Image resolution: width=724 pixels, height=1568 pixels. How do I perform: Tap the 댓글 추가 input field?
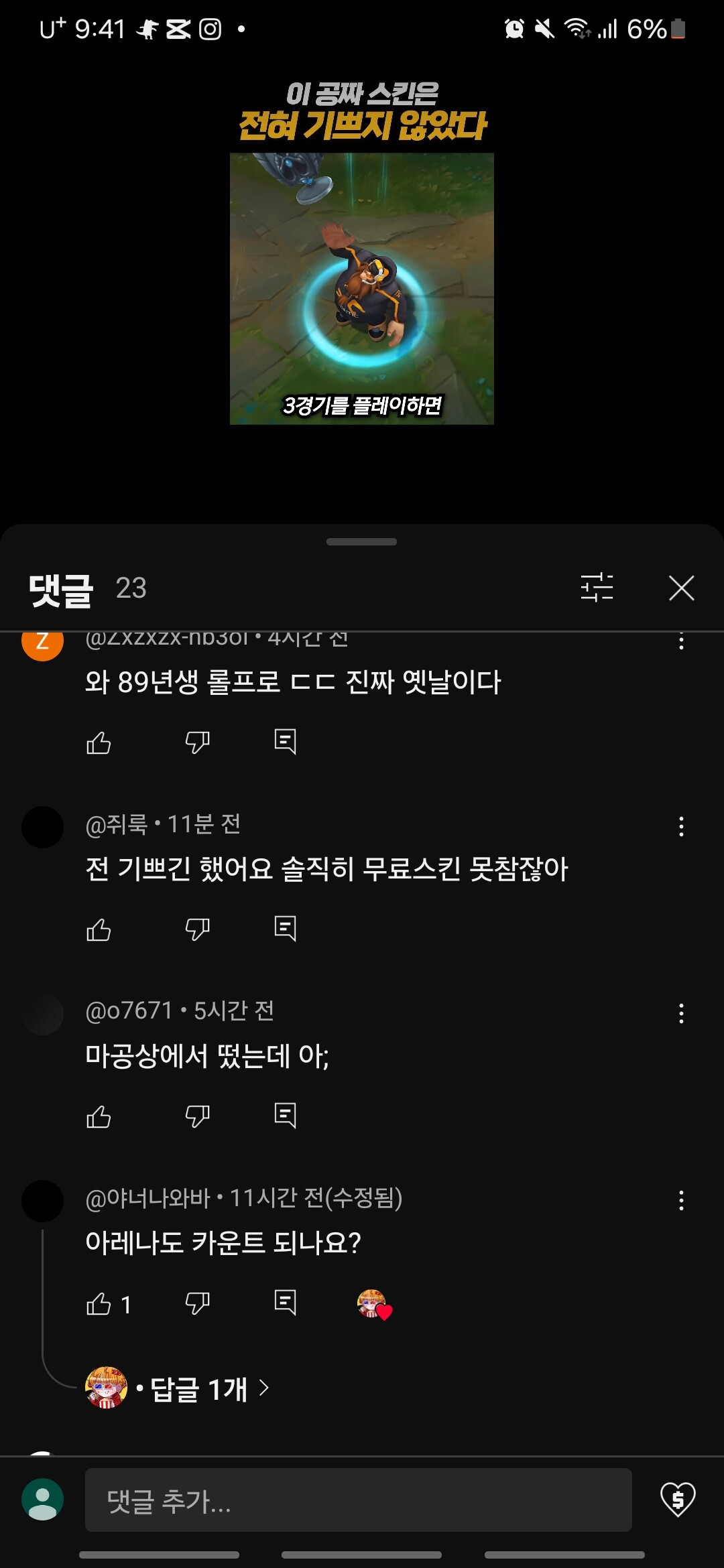358,1500
